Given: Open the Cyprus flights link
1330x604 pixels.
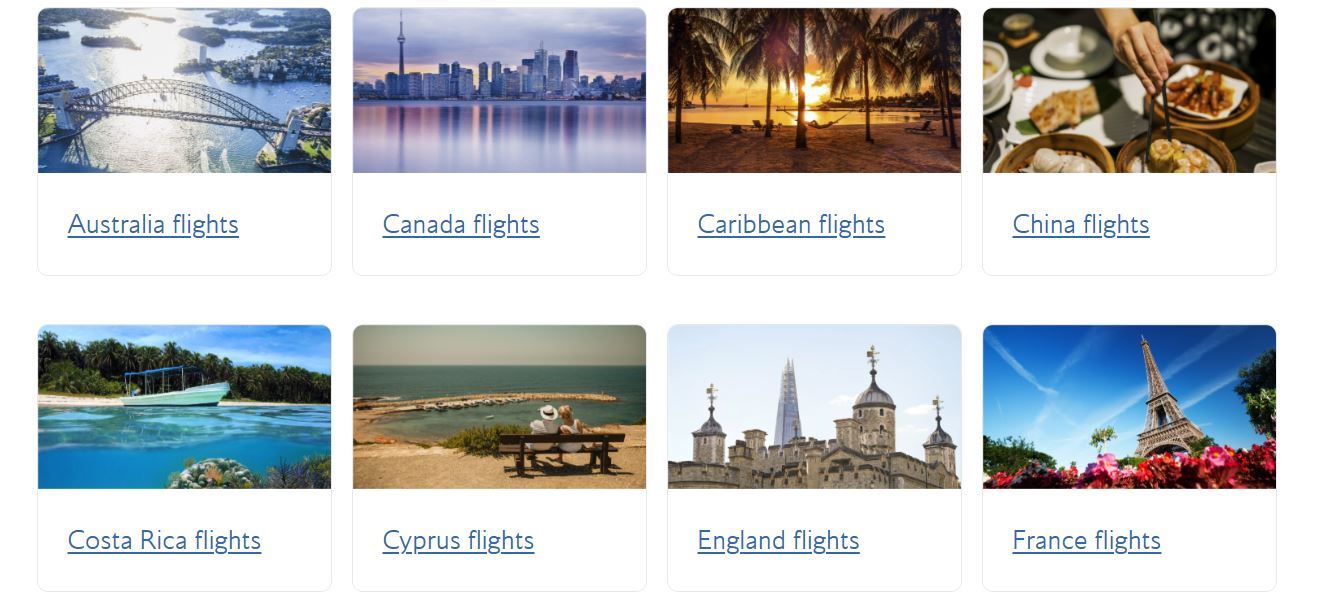Looking at the screenshot, I should pos(458,540).
